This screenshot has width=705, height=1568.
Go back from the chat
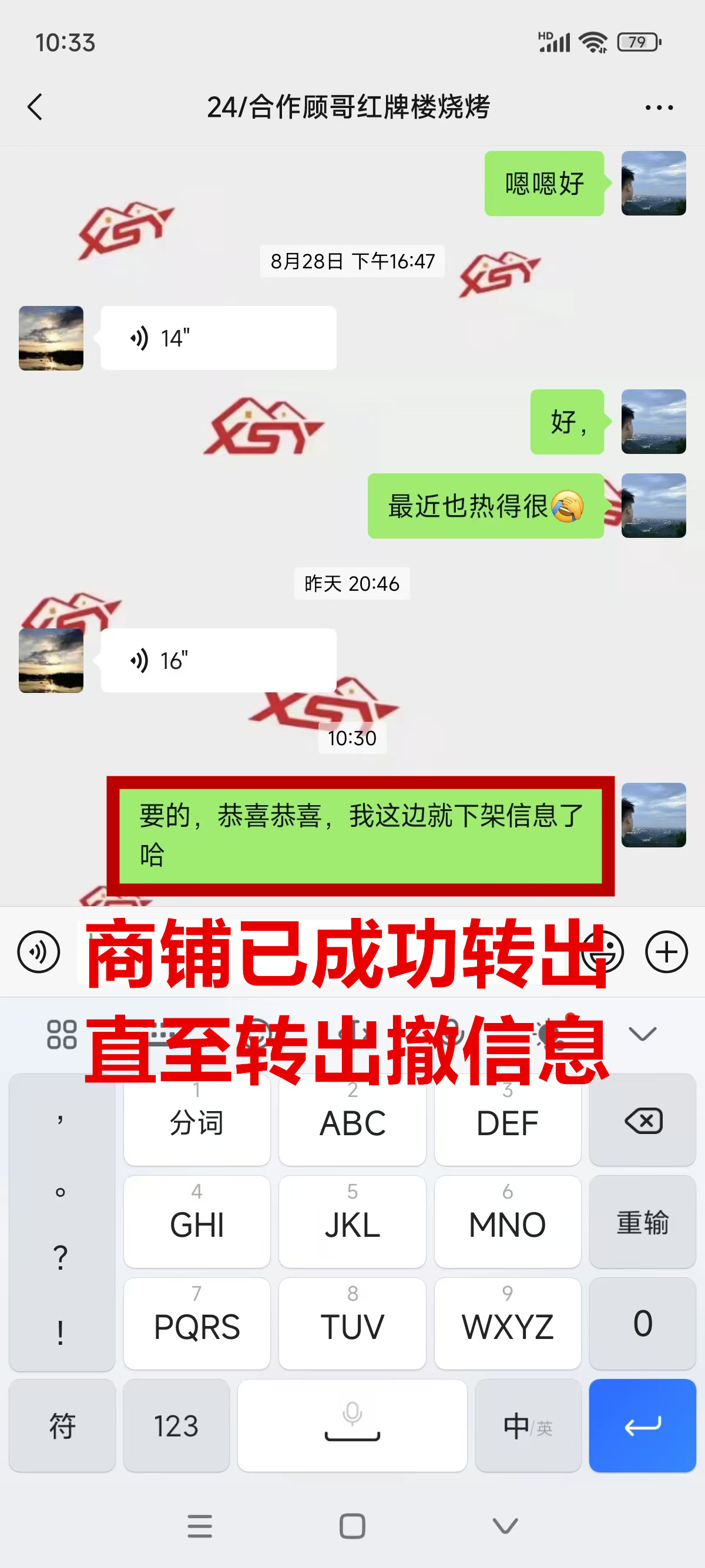tap(35, 107)
